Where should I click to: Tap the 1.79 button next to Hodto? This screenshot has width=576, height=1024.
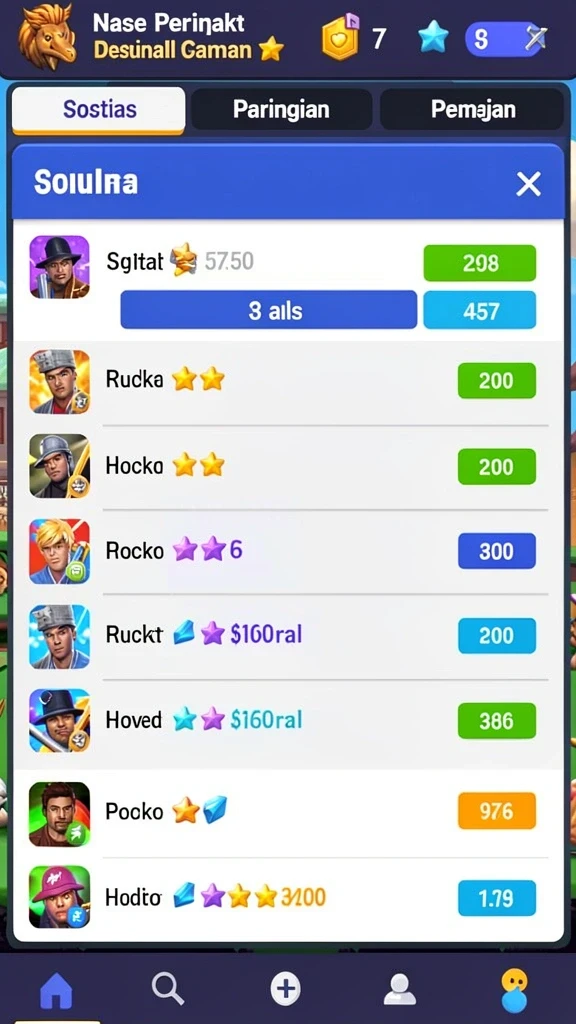tap(496, 898)
